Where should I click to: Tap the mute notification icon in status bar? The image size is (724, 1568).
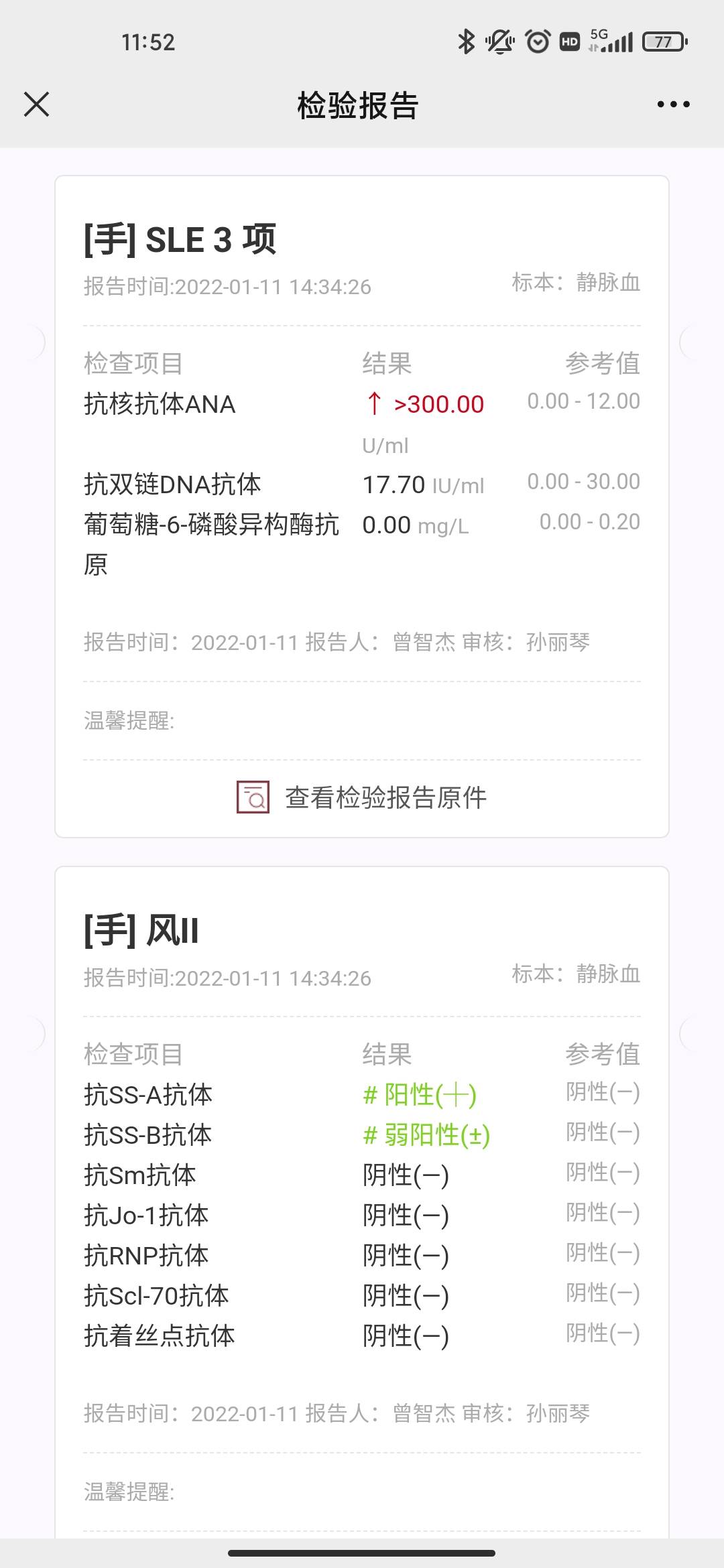tap(498, 42)
